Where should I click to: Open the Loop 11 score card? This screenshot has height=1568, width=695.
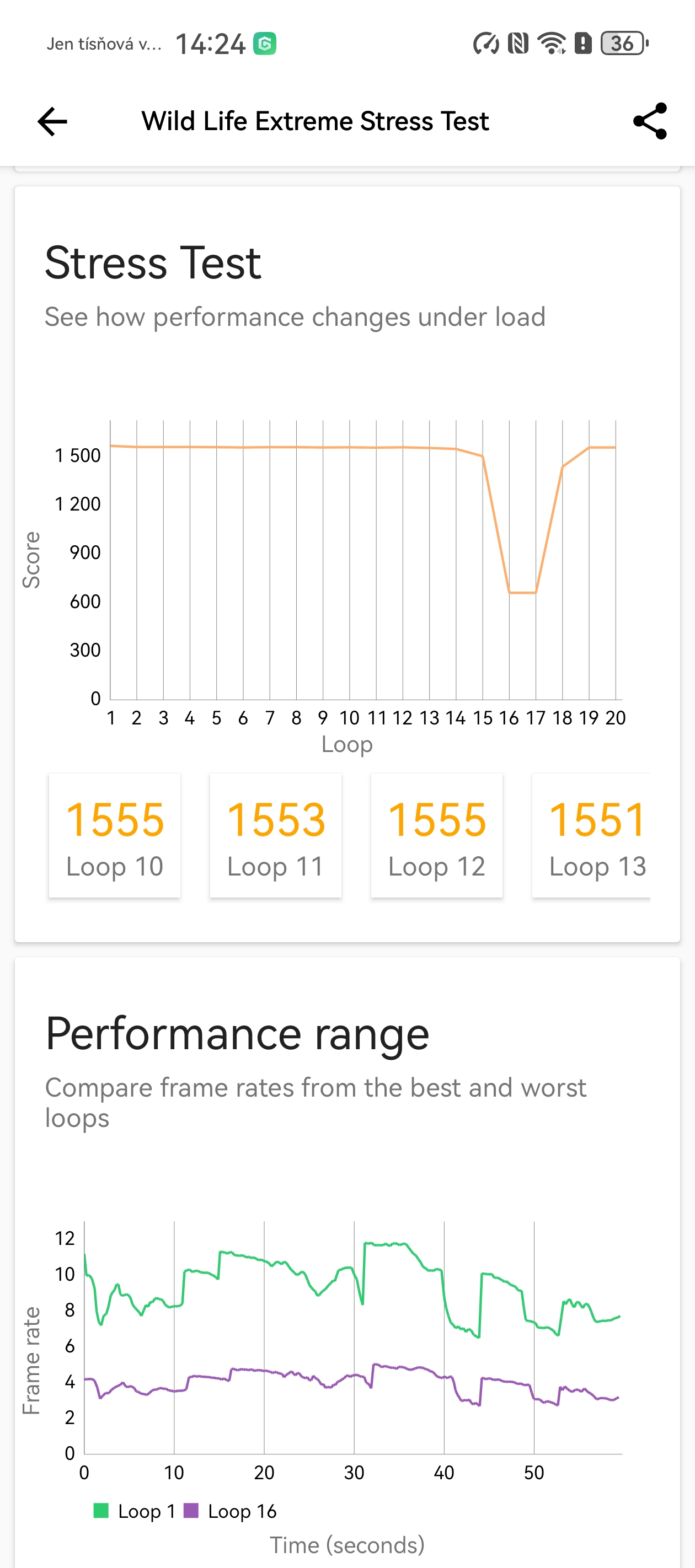275,835
